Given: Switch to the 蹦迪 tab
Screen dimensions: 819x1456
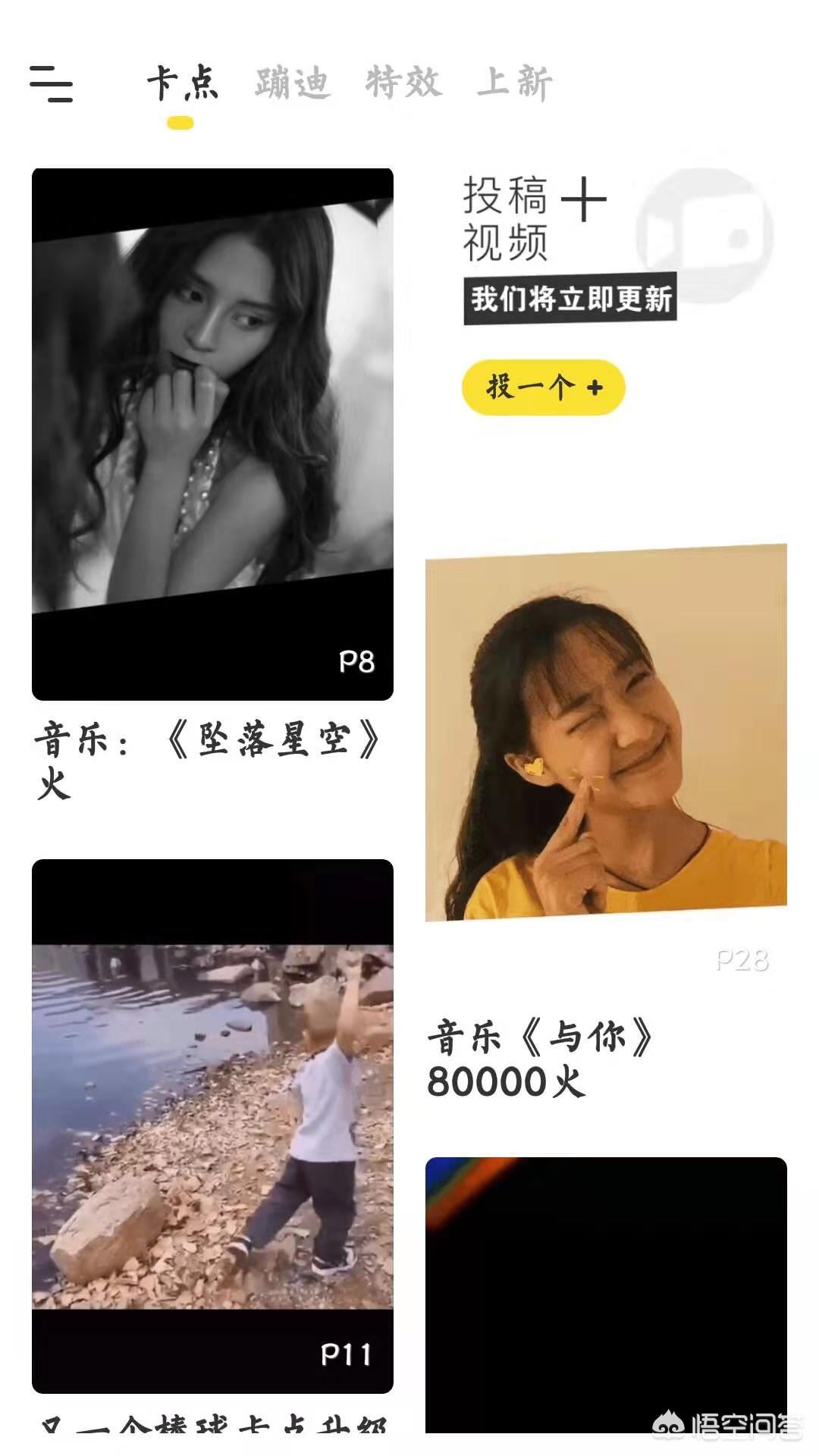Looking at the screenshot, I should click(x=293, y=83).
